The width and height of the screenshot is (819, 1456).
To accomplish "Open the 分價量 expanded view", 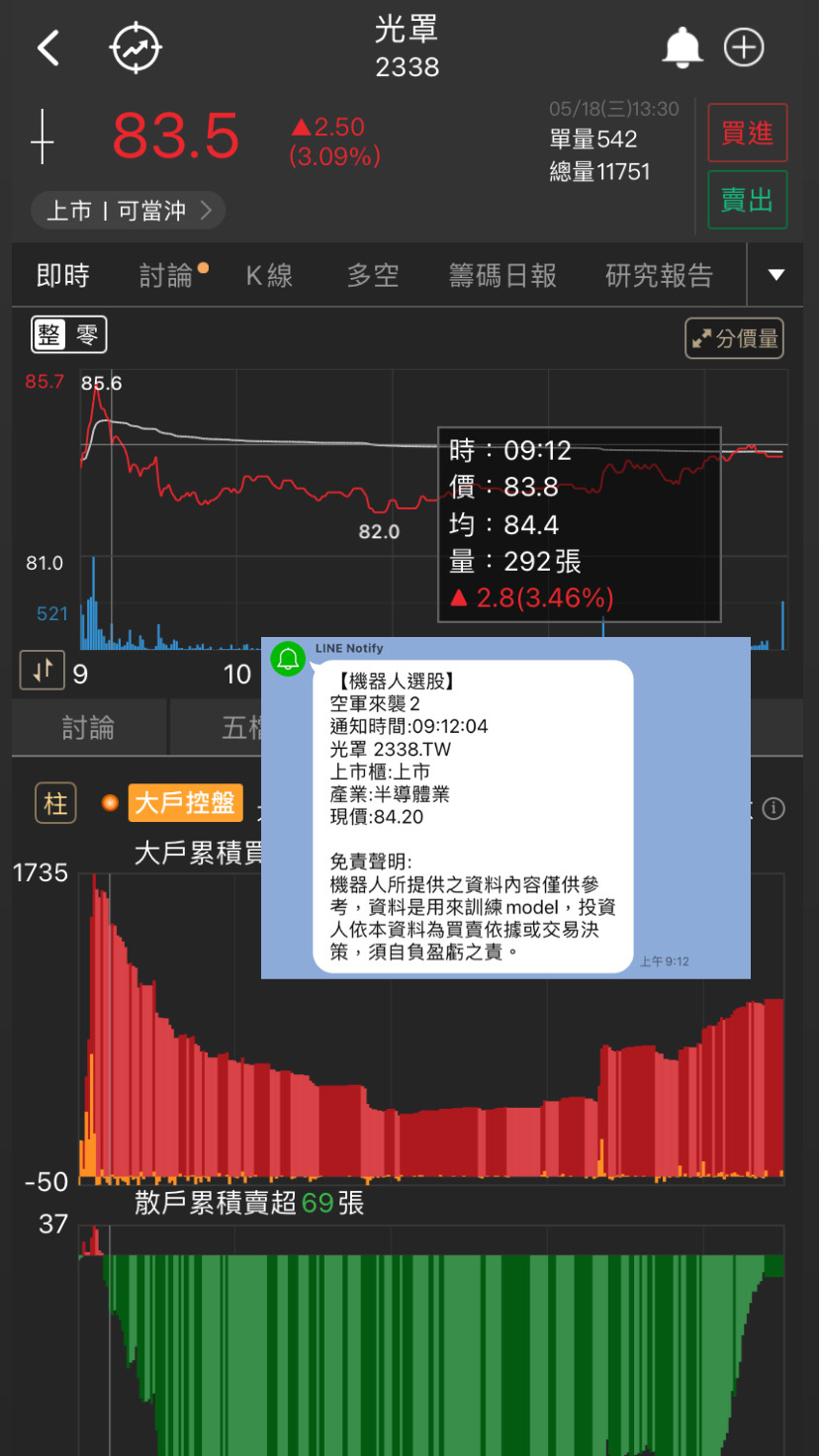I will pyautogui.click(x=735, y=338).
